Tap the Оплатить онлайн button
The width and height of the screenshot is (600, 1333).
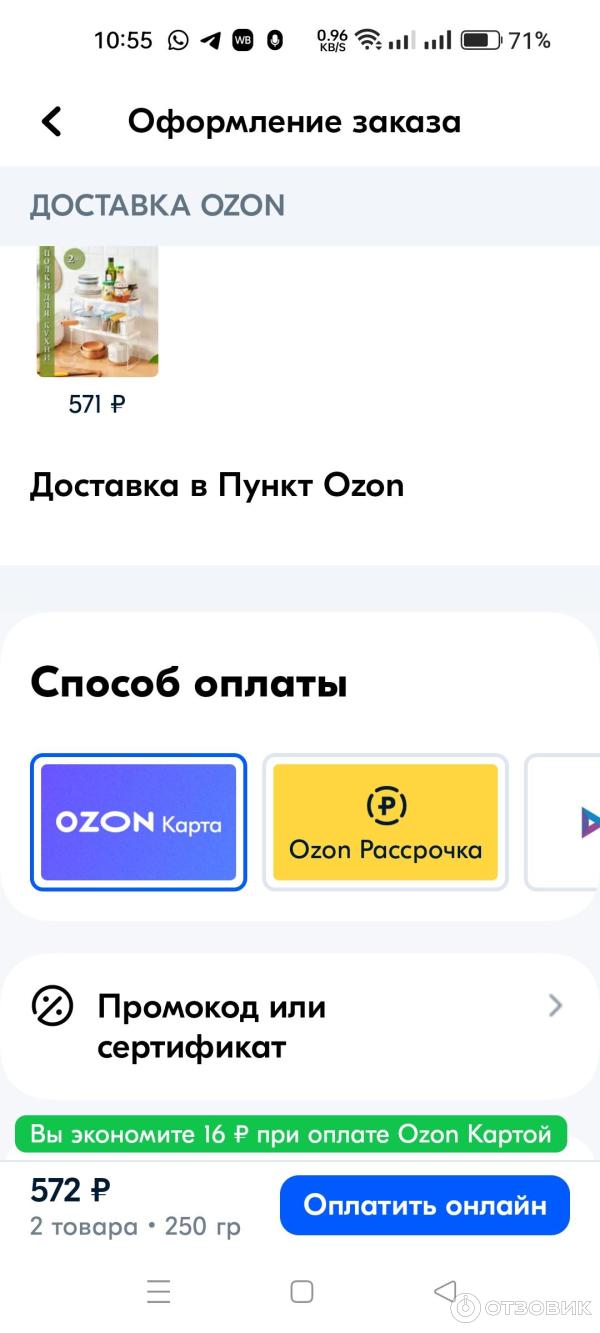(424, 1205)
